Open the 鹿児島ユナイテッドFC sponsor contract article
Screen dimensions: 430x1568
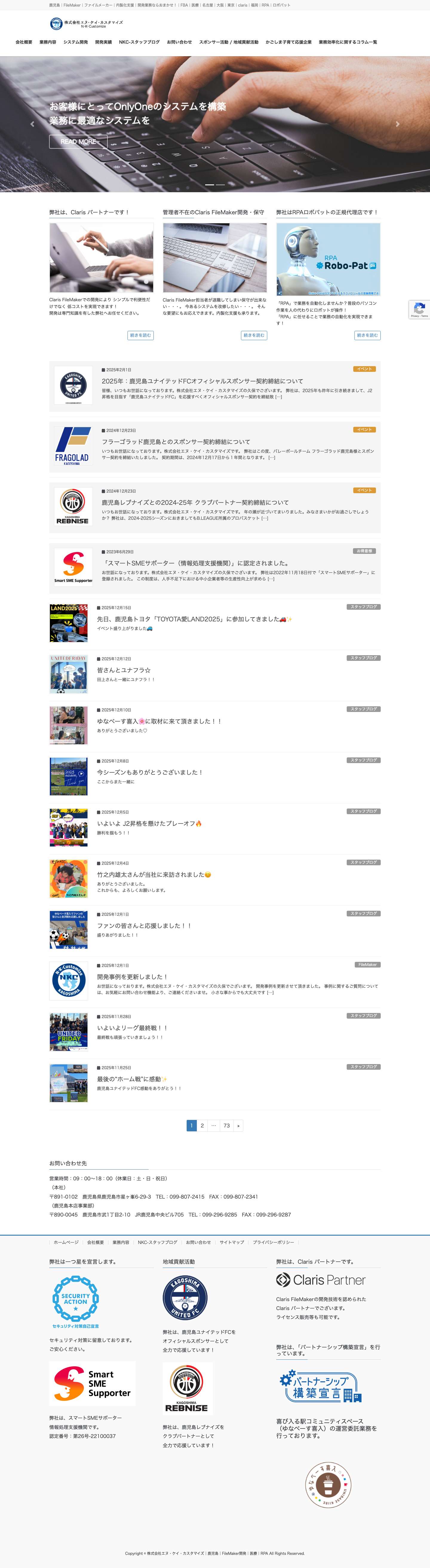(202, 381)
